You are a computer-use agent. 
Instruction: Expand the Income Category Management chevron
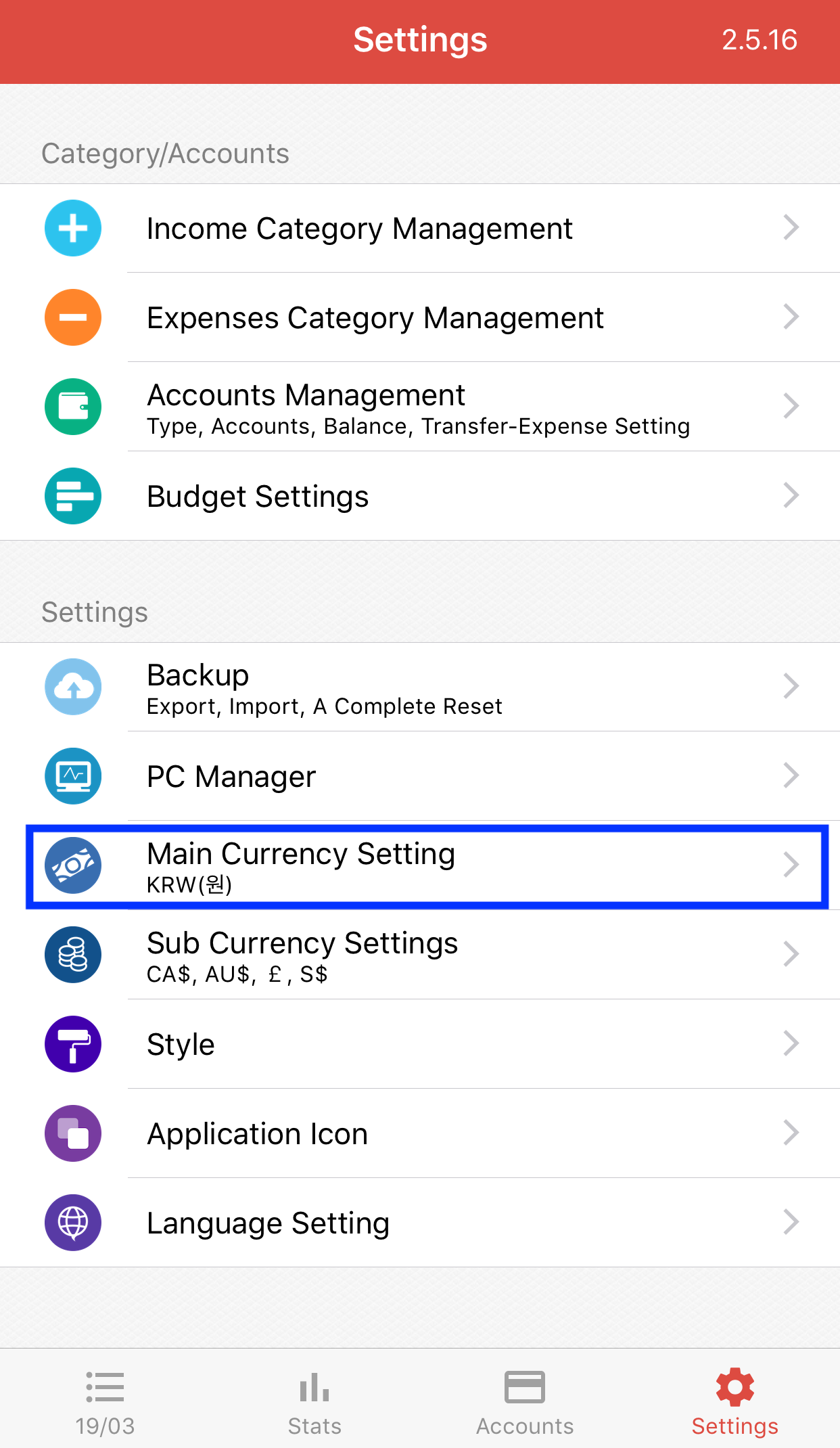(791, 228)
